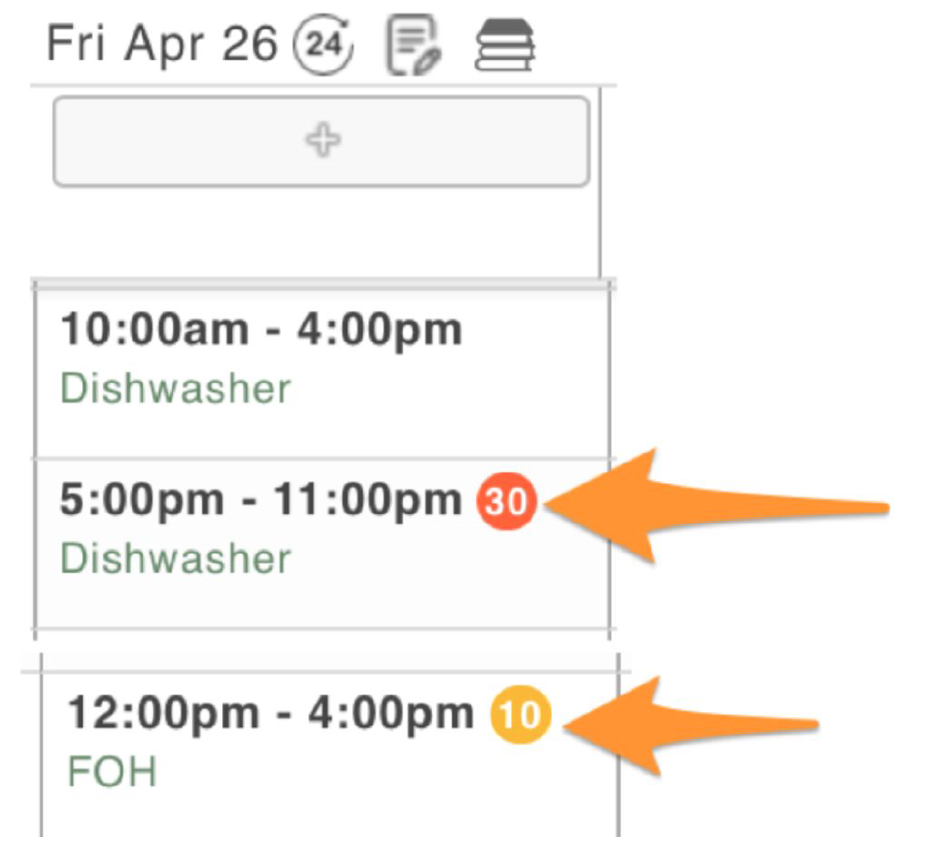Tap the stacked layers icon
Screen dimensions: 940x866
click(504, 47)
